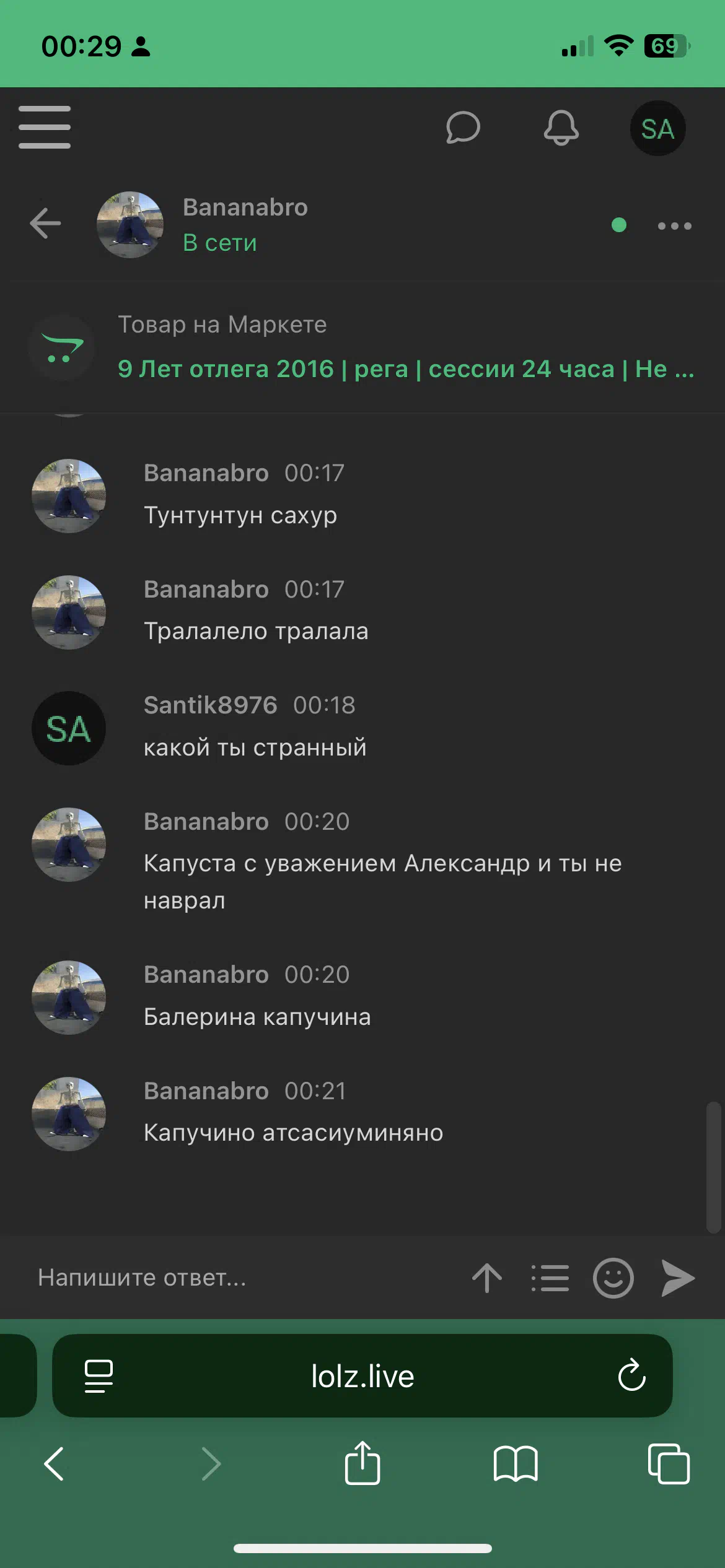The height and width of the screenshot is (1568, 725).
Task: Tap the 'Напишите ответ...' message field
Action: tap(242, 1277)
